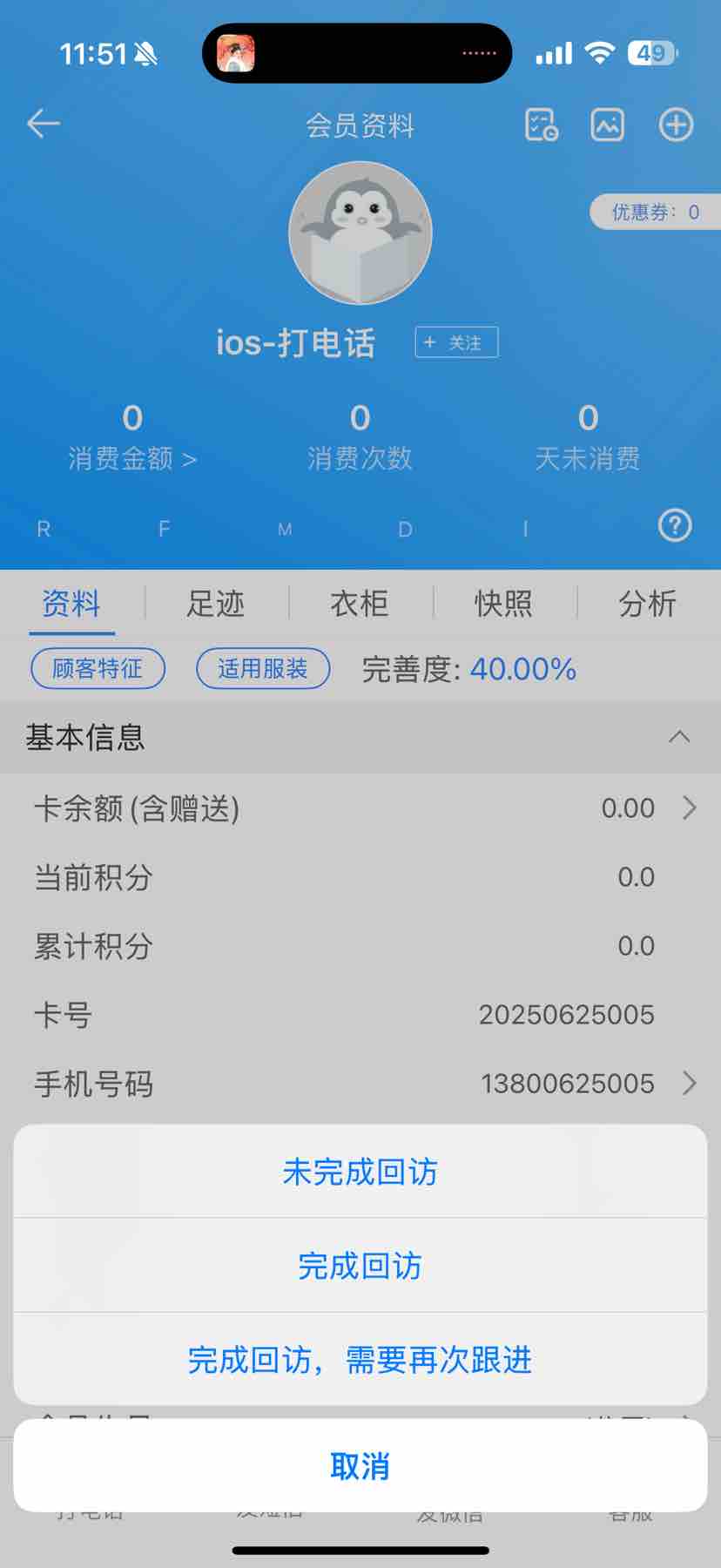This screenshot has width=721, height=1568.
Task: Open the checklist record icon
Action: coord(541,125)
